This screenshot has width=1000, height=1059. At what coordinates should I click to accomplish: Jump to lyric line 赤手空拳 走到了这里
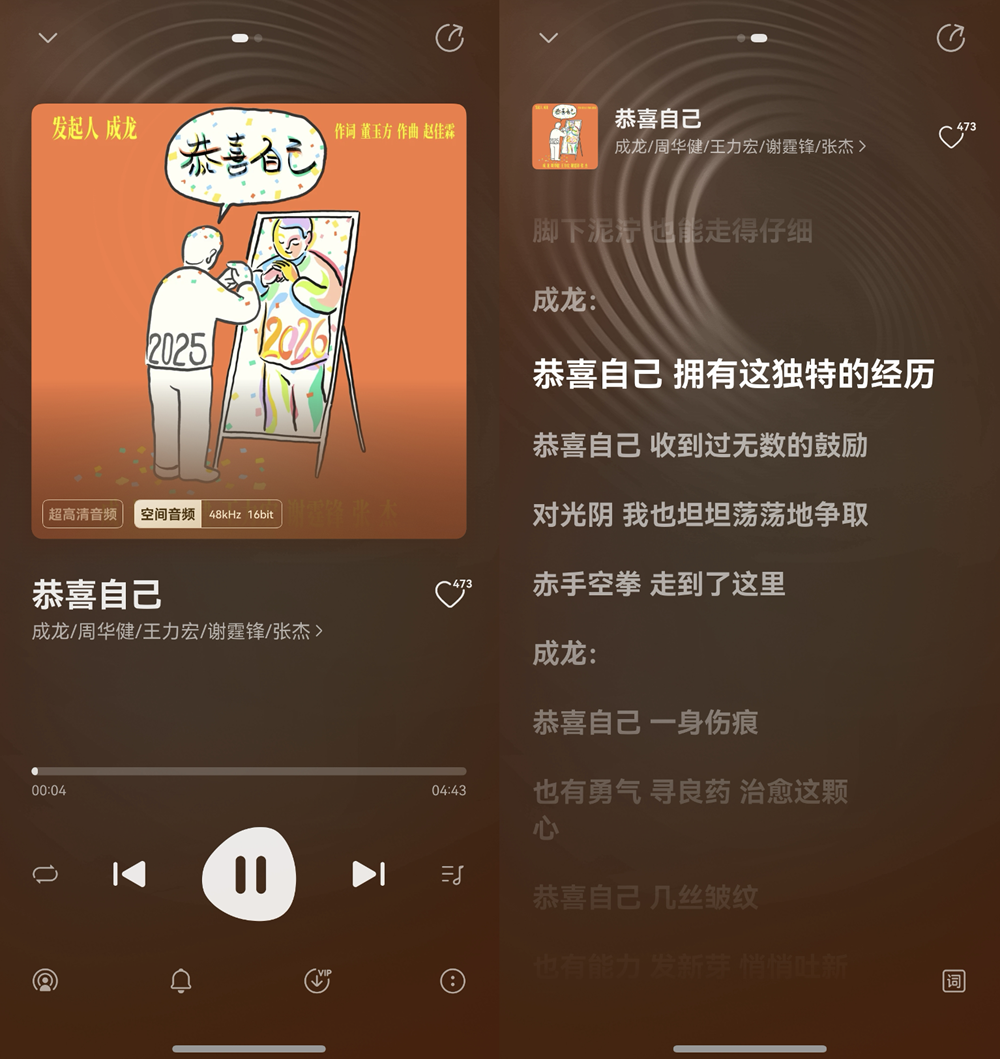(x=659, y=584)
